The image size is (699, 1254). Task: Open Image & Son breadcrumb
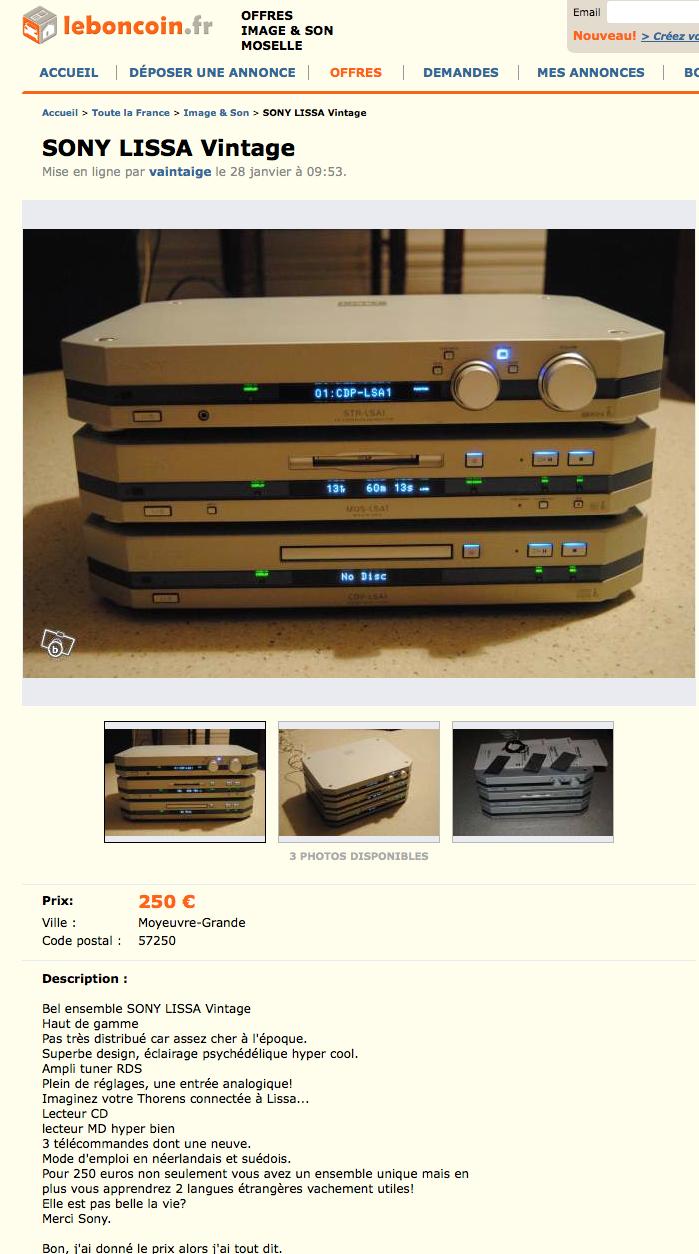(x=216, y=113)
